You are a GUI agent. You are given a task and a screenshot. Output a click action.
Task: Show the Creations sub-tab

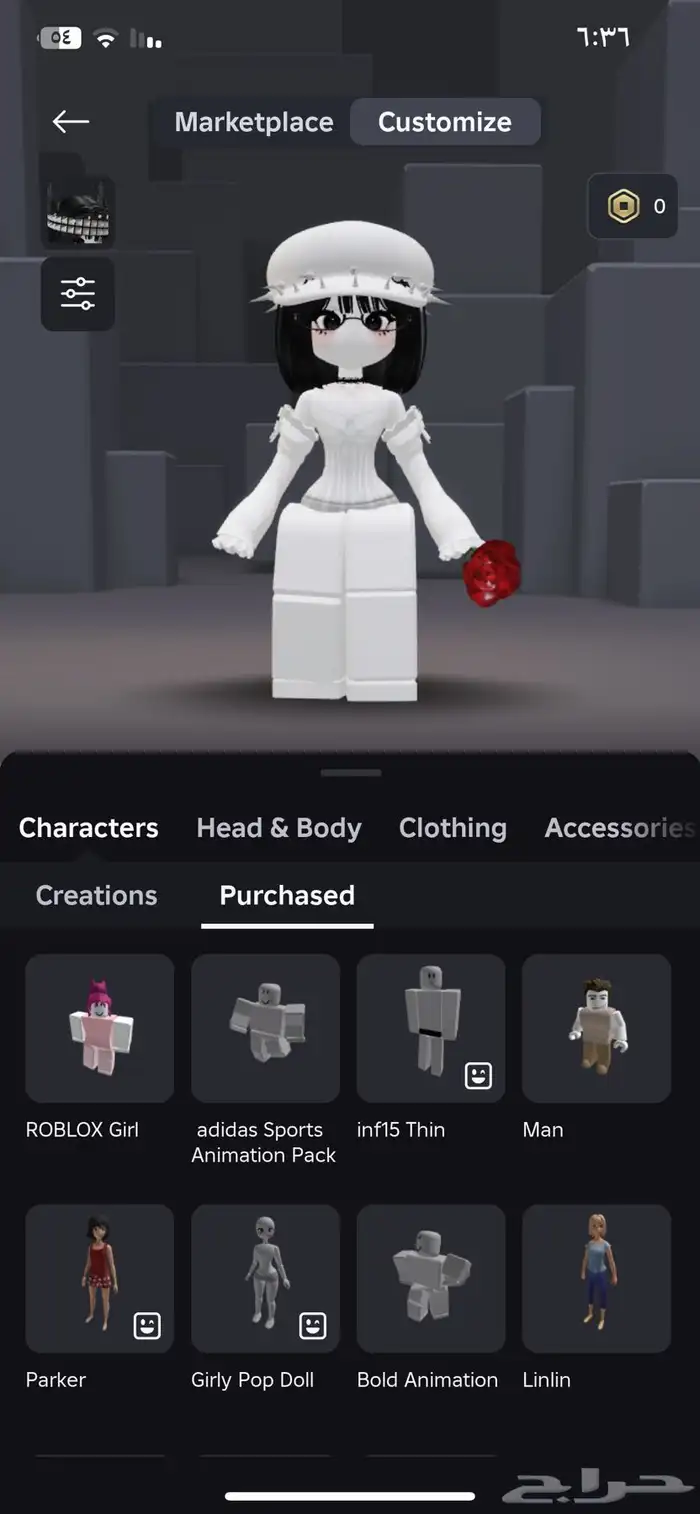click(x=96, y=895)
